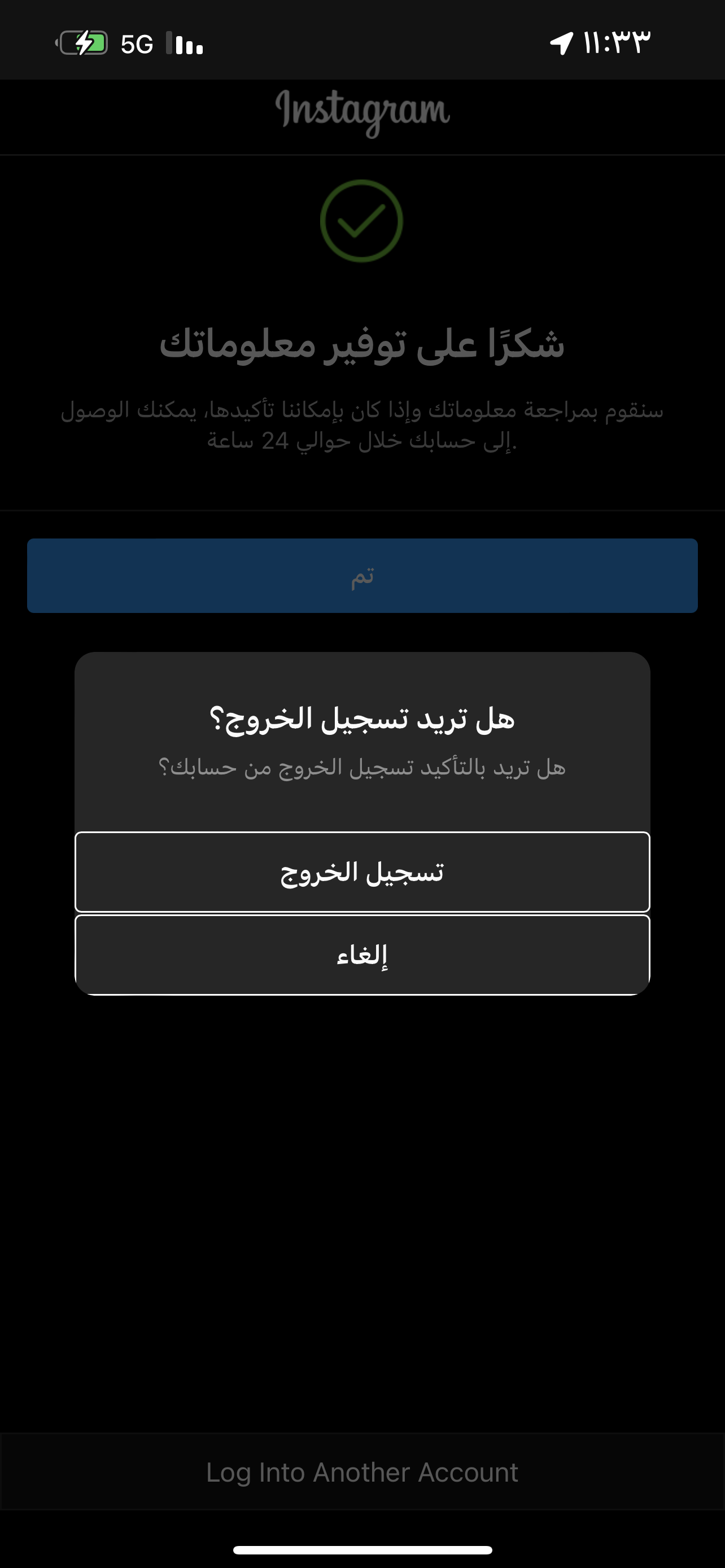The height and width of the screenshot is (1568, 725).
Task: Tap the blue تم done button
Action: pos(362,575)
